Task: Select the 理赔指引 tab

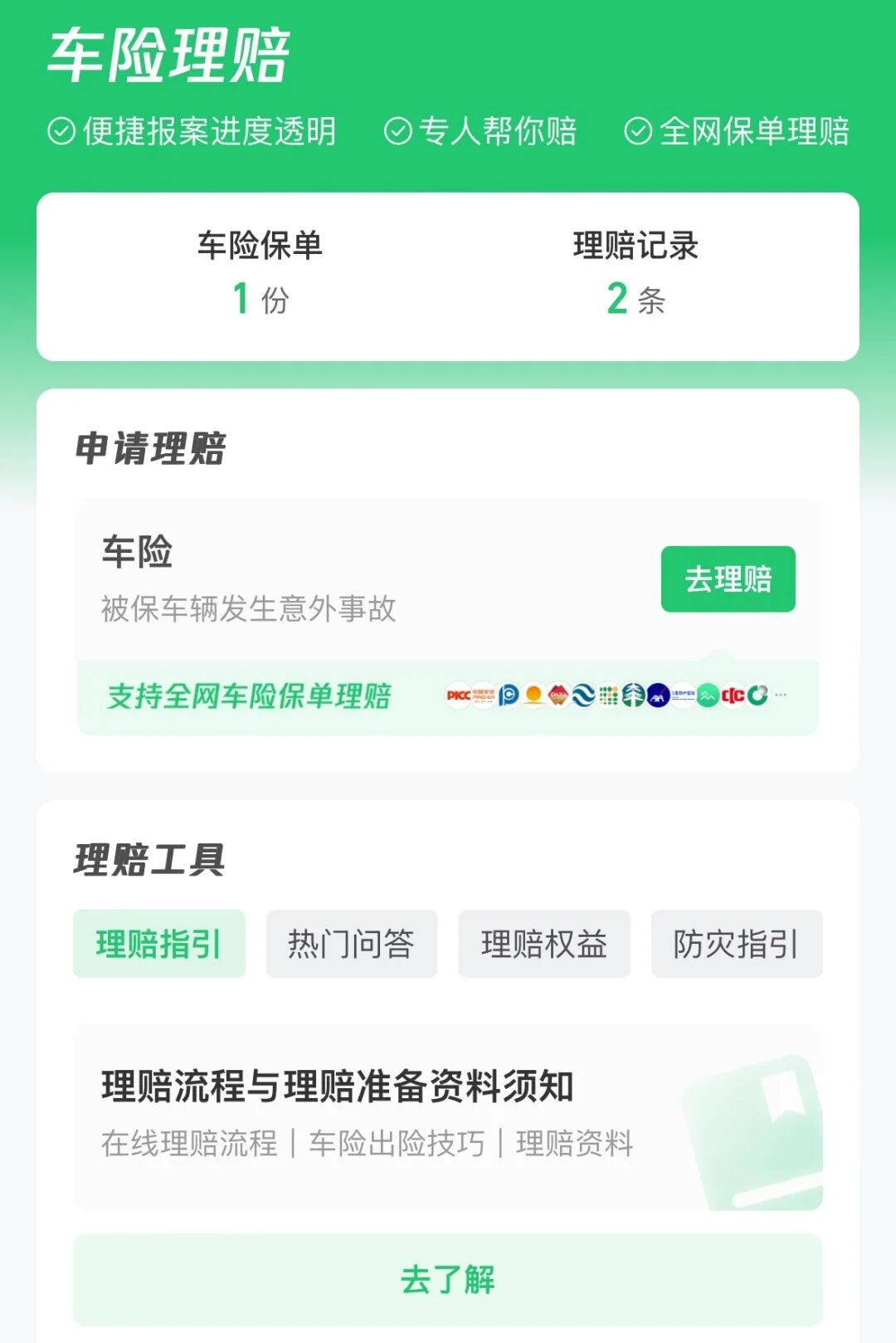Action: [x=159, y=944]
